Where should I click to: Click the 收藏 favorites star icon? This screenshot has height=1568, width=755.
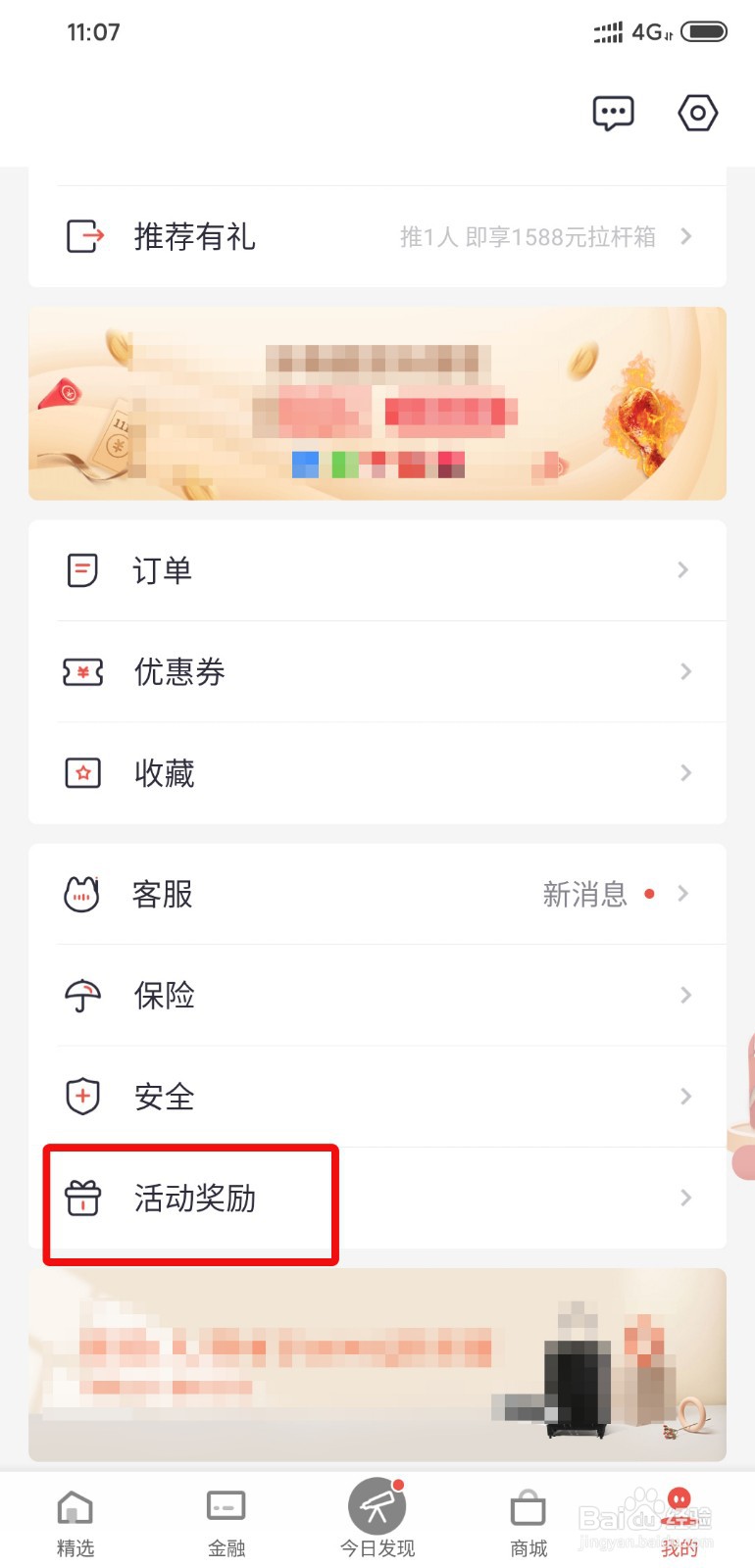[82, 773]
